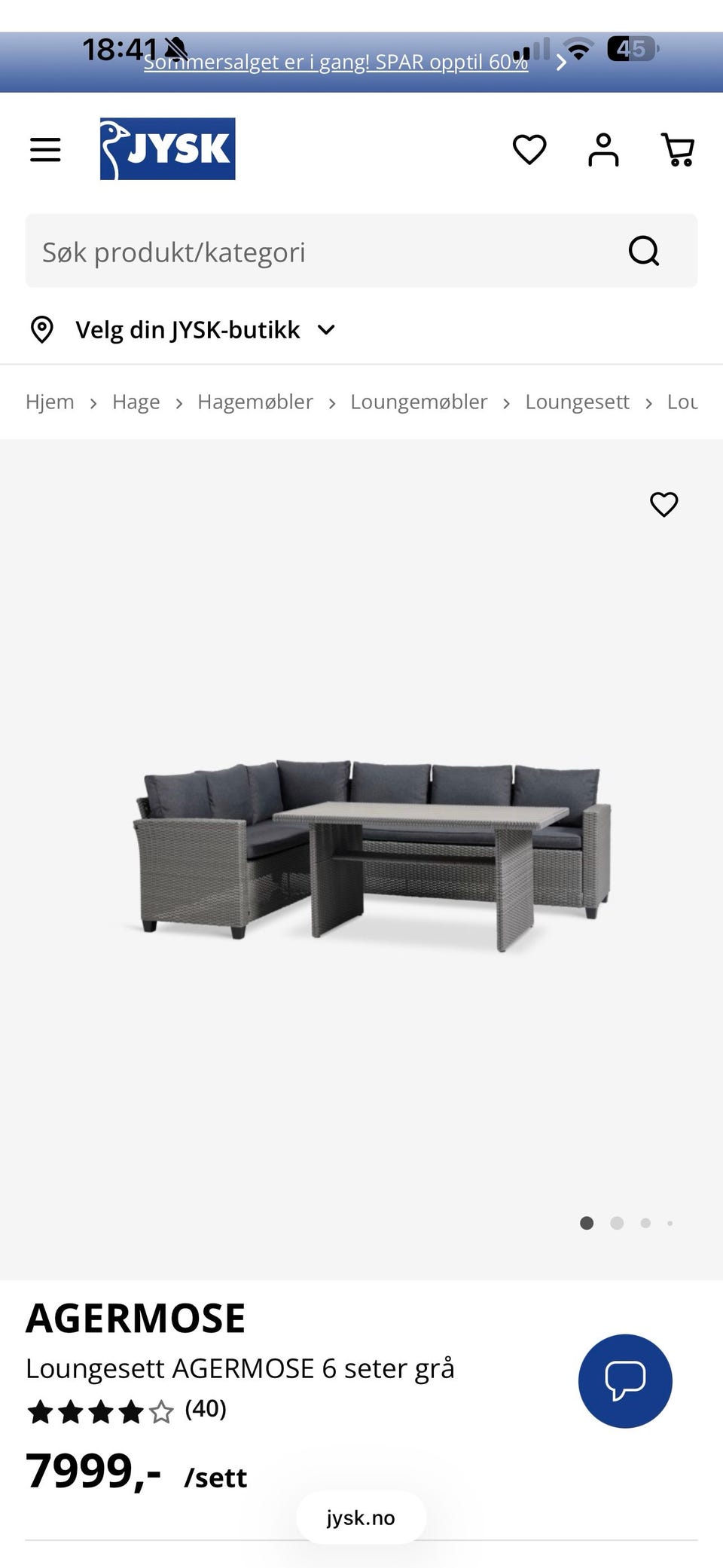723x1568 pixels.
Task: Open the wishlist heart in header
Action: 529,149
